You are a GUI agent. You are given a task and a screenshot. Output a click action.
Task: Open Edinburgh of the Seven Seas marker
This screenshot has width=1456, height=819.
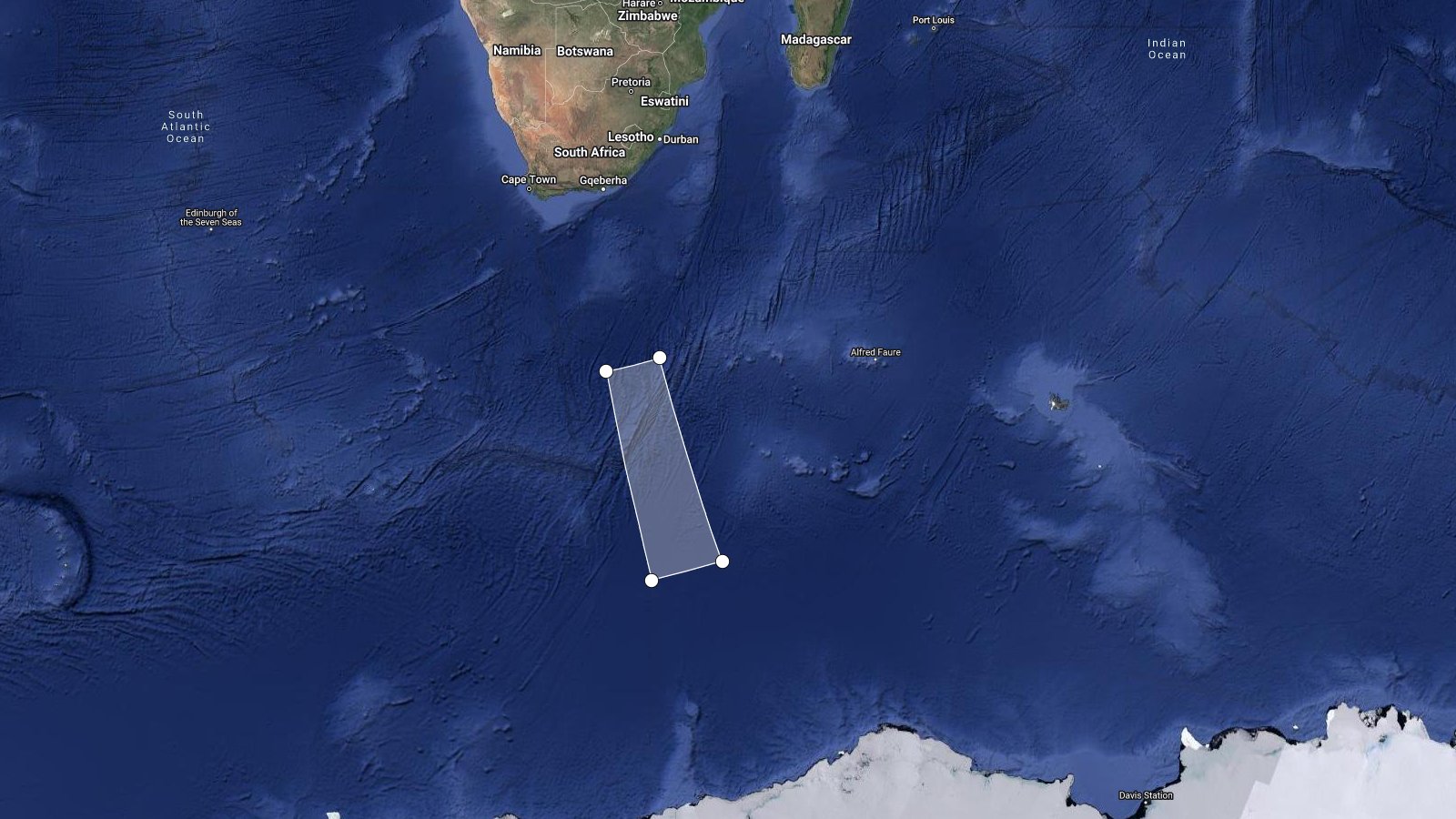211,229
